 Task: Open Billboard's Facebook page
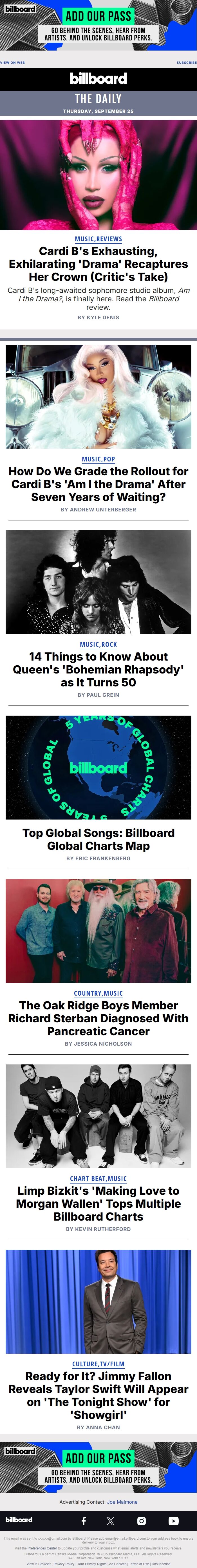click(84, 1521)
